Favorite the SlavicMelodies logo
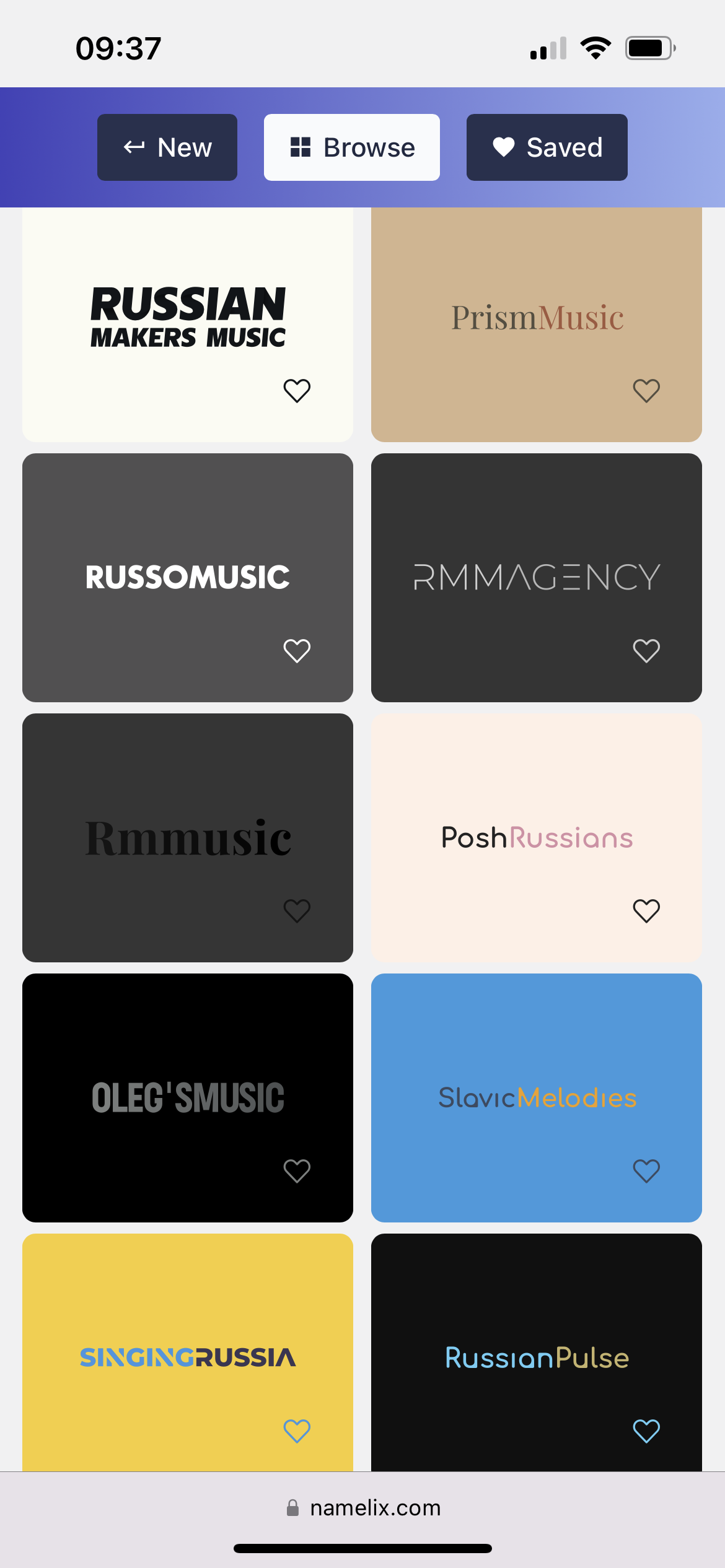This screenshot has height=1568, width=725. pos(646,1171)
